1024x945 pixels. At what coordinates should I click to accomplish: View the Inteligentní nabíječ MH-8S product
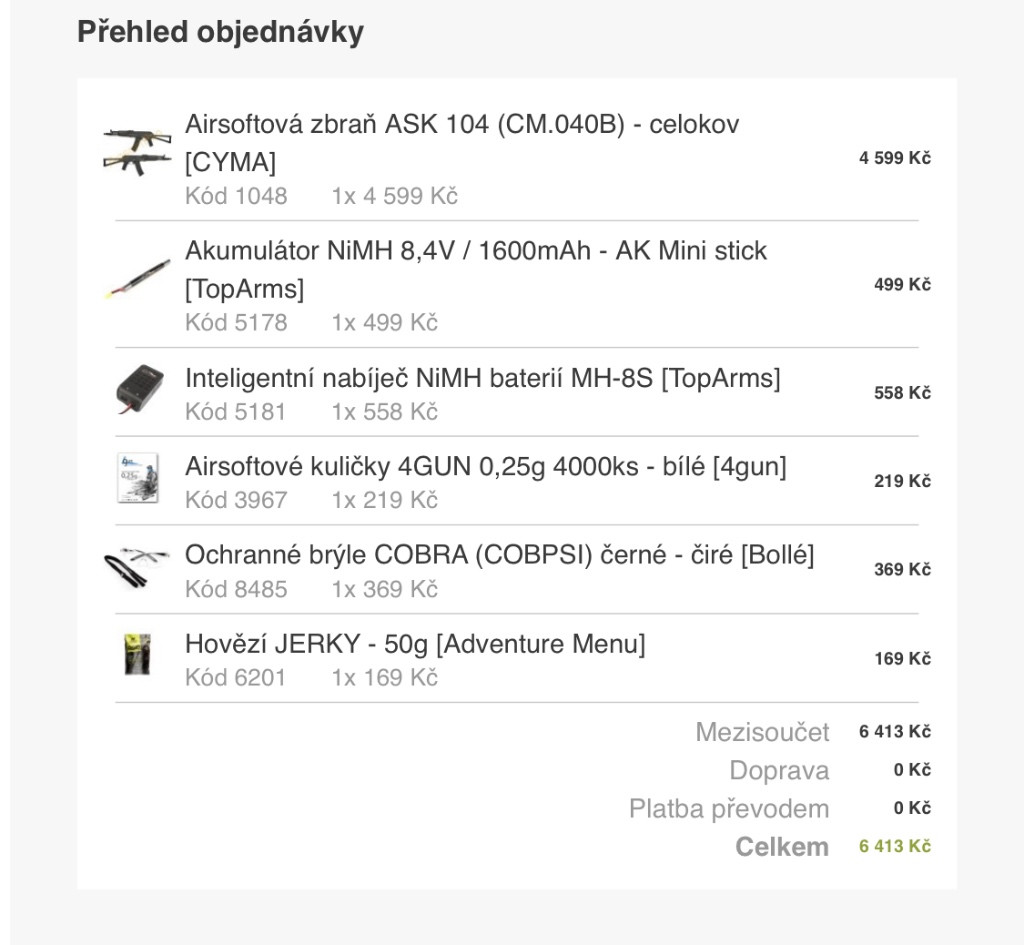(x=482, y=380)
